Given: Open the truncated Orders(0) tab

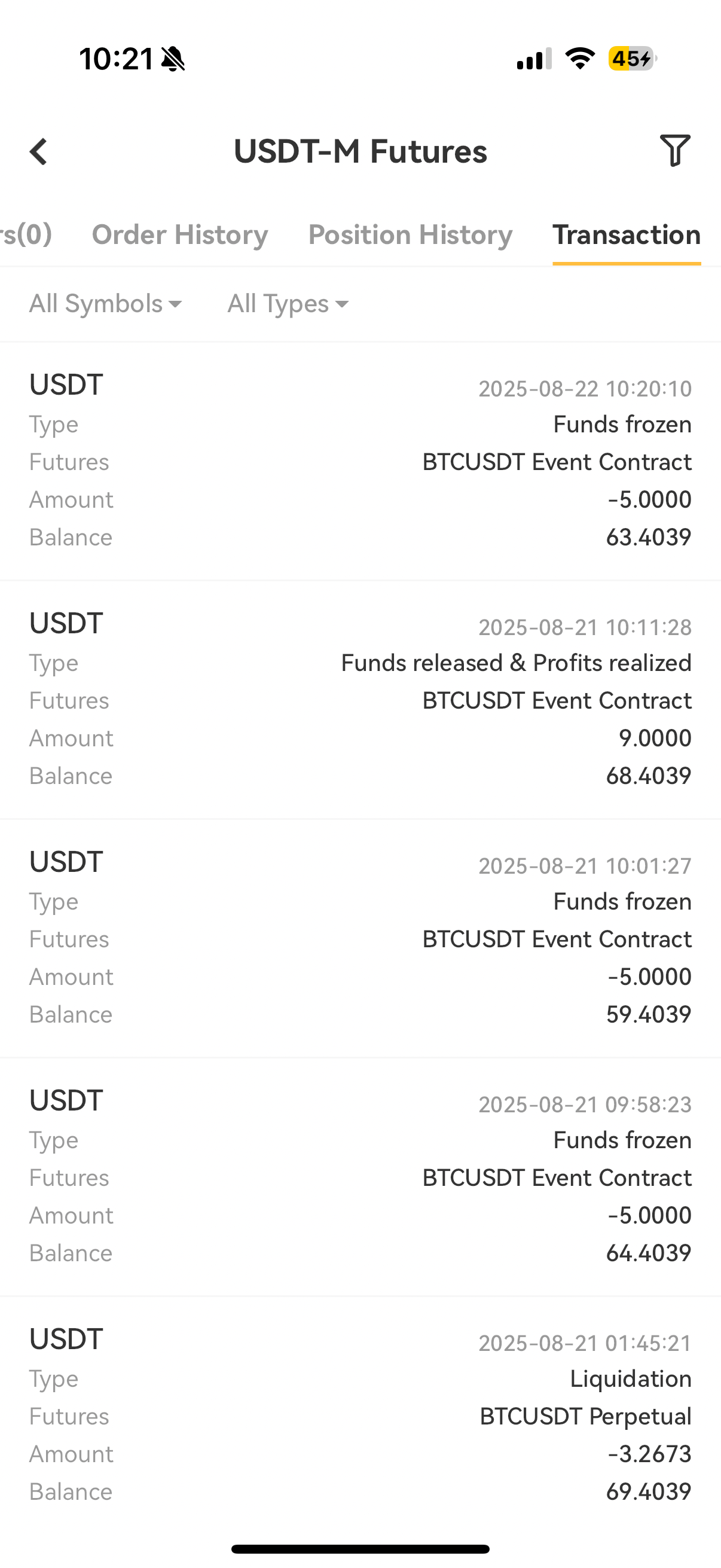Looking at the screenshot, I should click(x=28, y=234).
